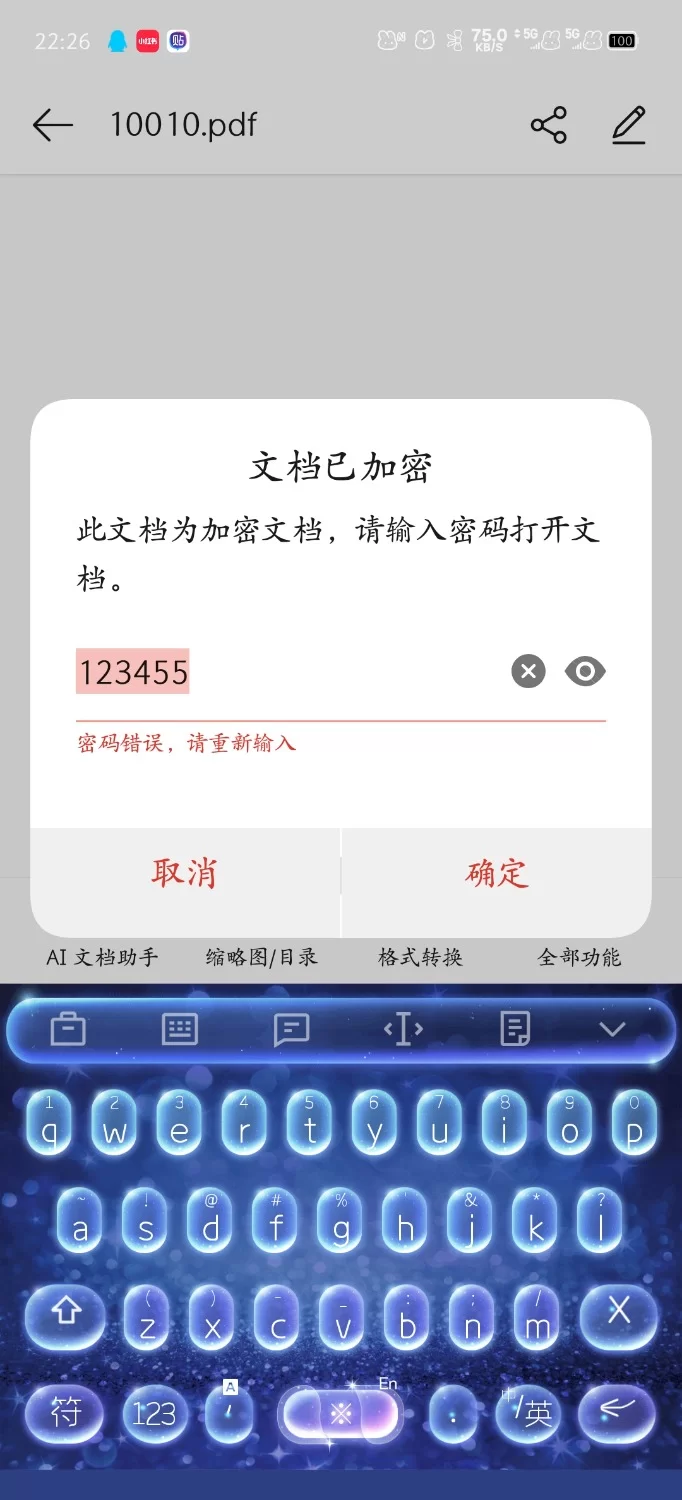
Task: Tap the keyboard enter key
Action: coord(618,1413)
